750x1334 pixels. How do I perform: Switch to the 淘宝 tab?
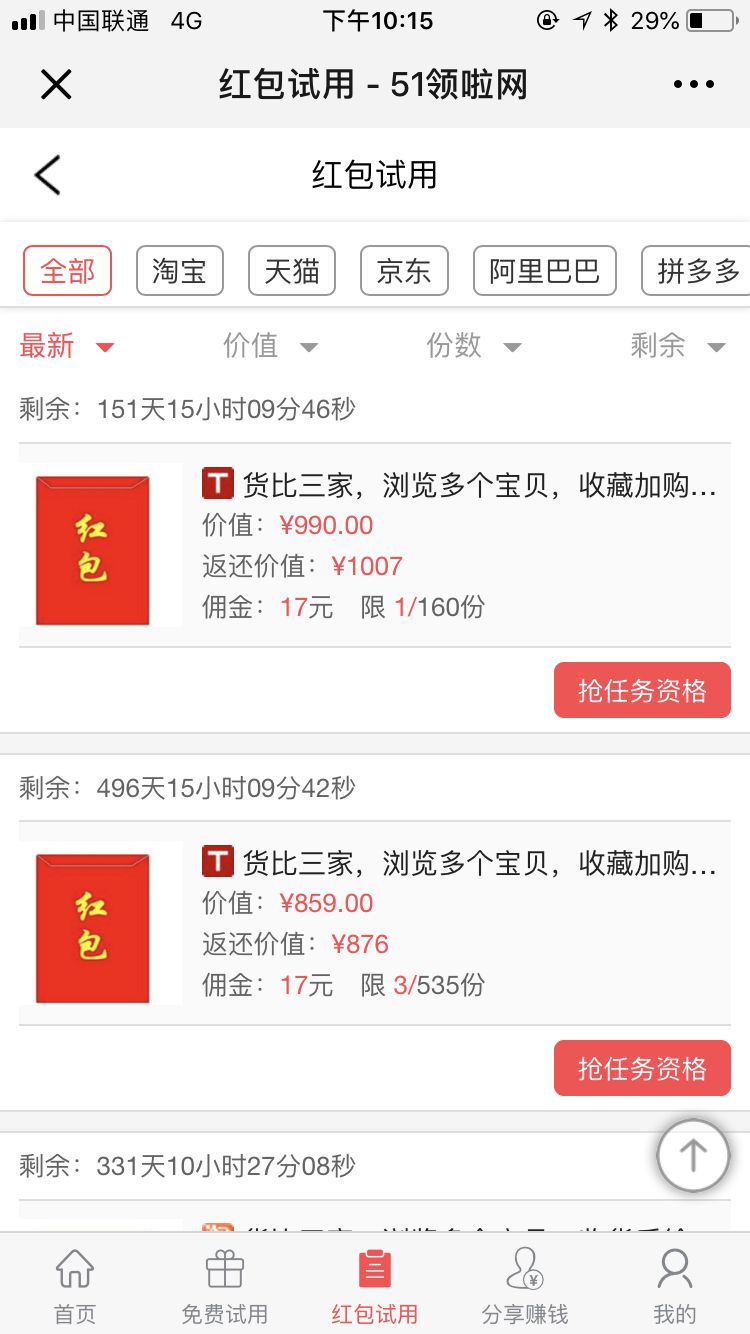click(x=179, y=270)
